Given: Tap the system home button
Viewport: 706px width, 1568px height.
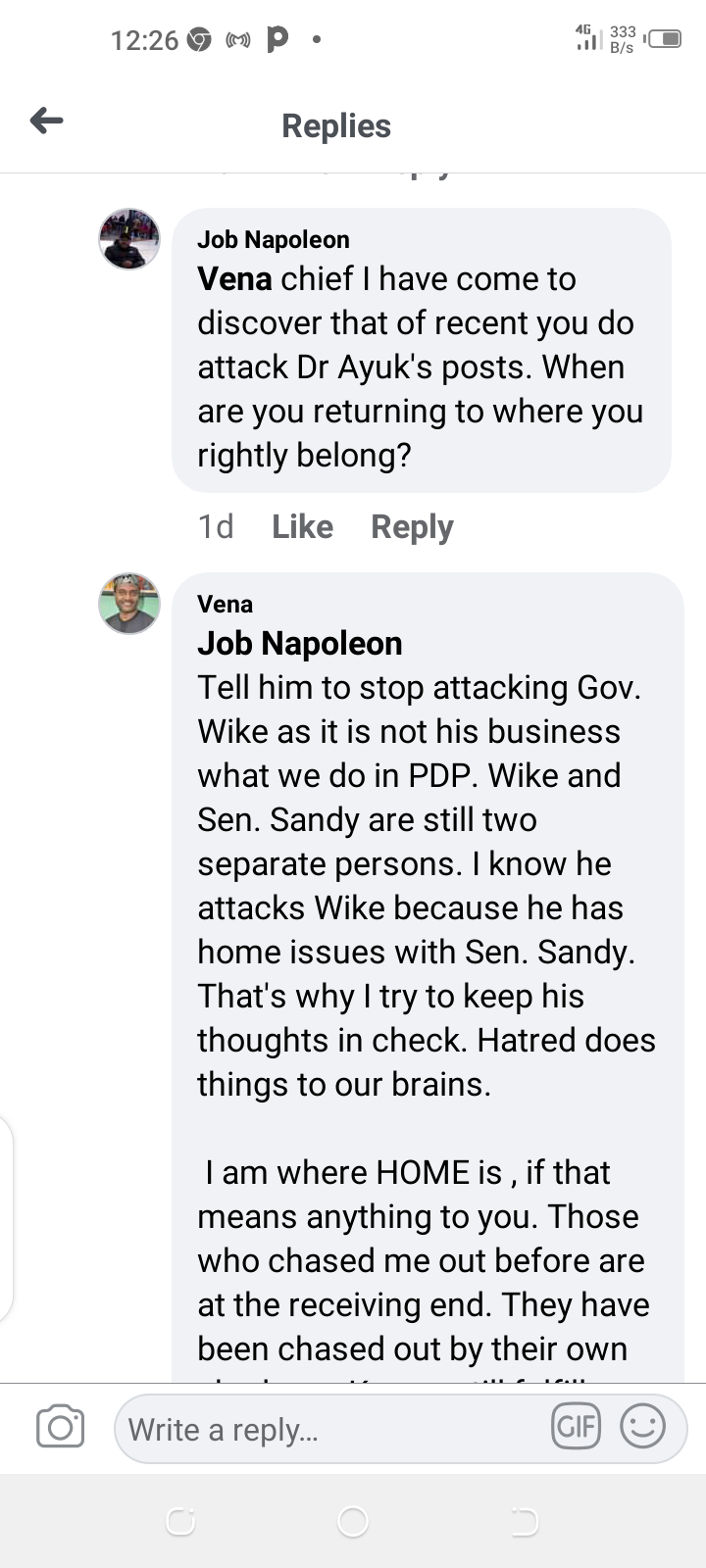Looking at the screenshot, I should pyautogui.click(x=353, y=1521).
